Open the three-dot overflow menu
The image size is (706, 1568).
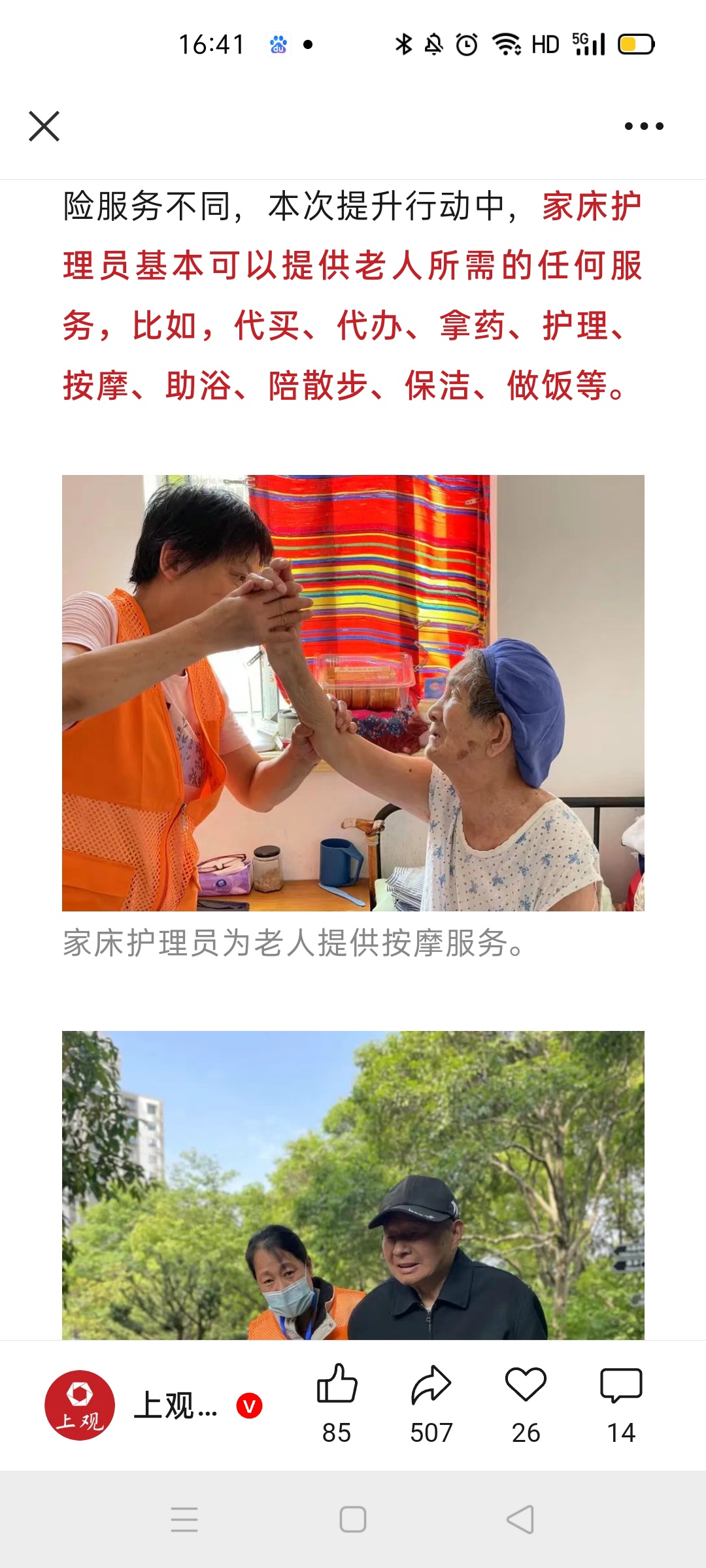[x=644, y=126]
